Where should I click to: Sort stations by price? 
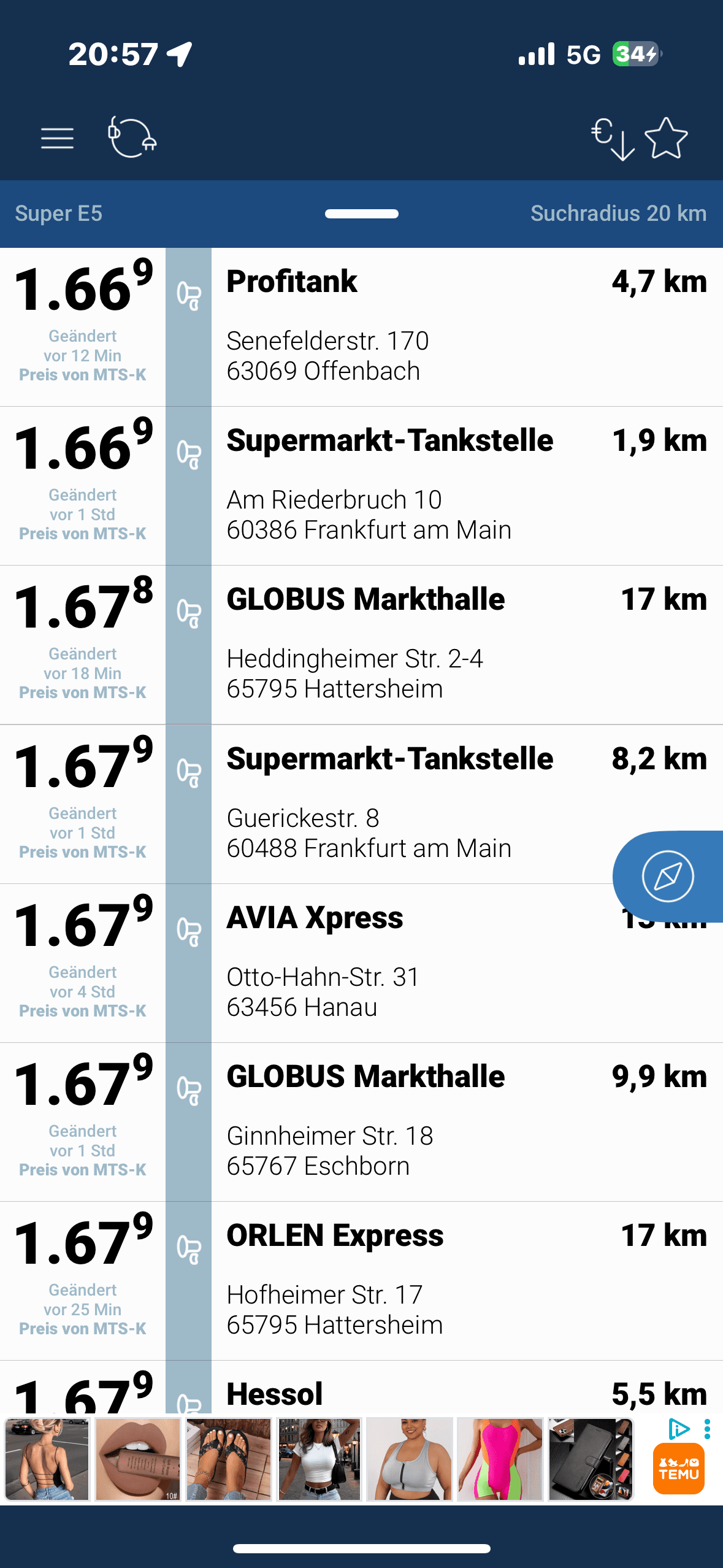coord(612,139)
